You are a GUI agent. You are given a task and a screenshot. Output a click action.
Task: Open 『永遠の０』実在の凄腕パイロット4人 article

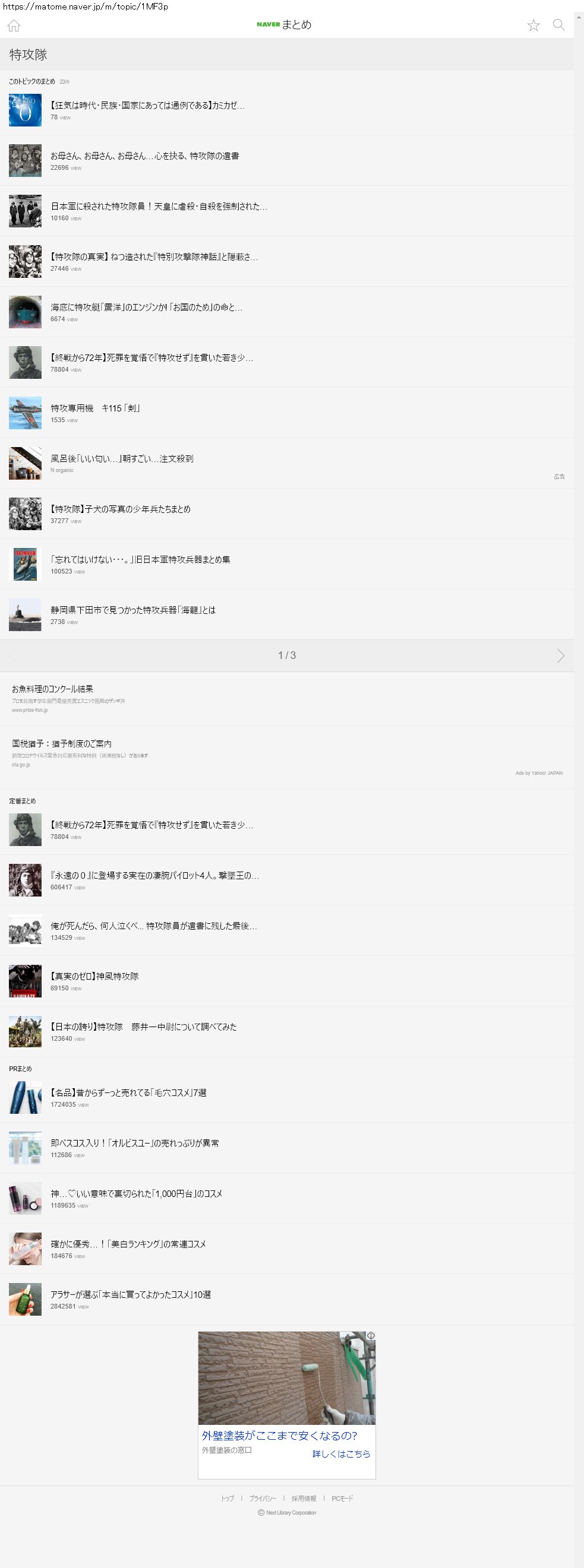pos(154,876)
